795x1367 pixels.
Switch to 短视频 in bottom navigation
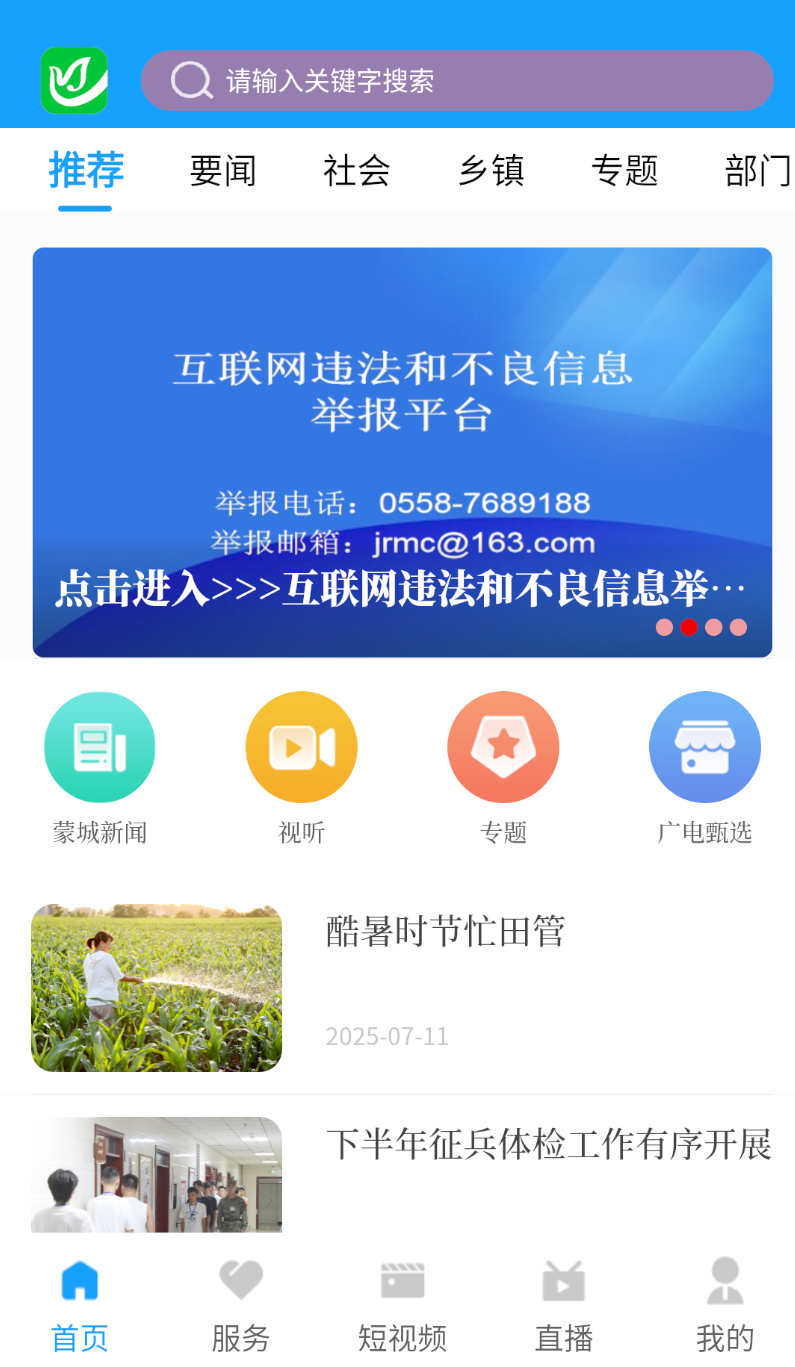(402, 1304)
